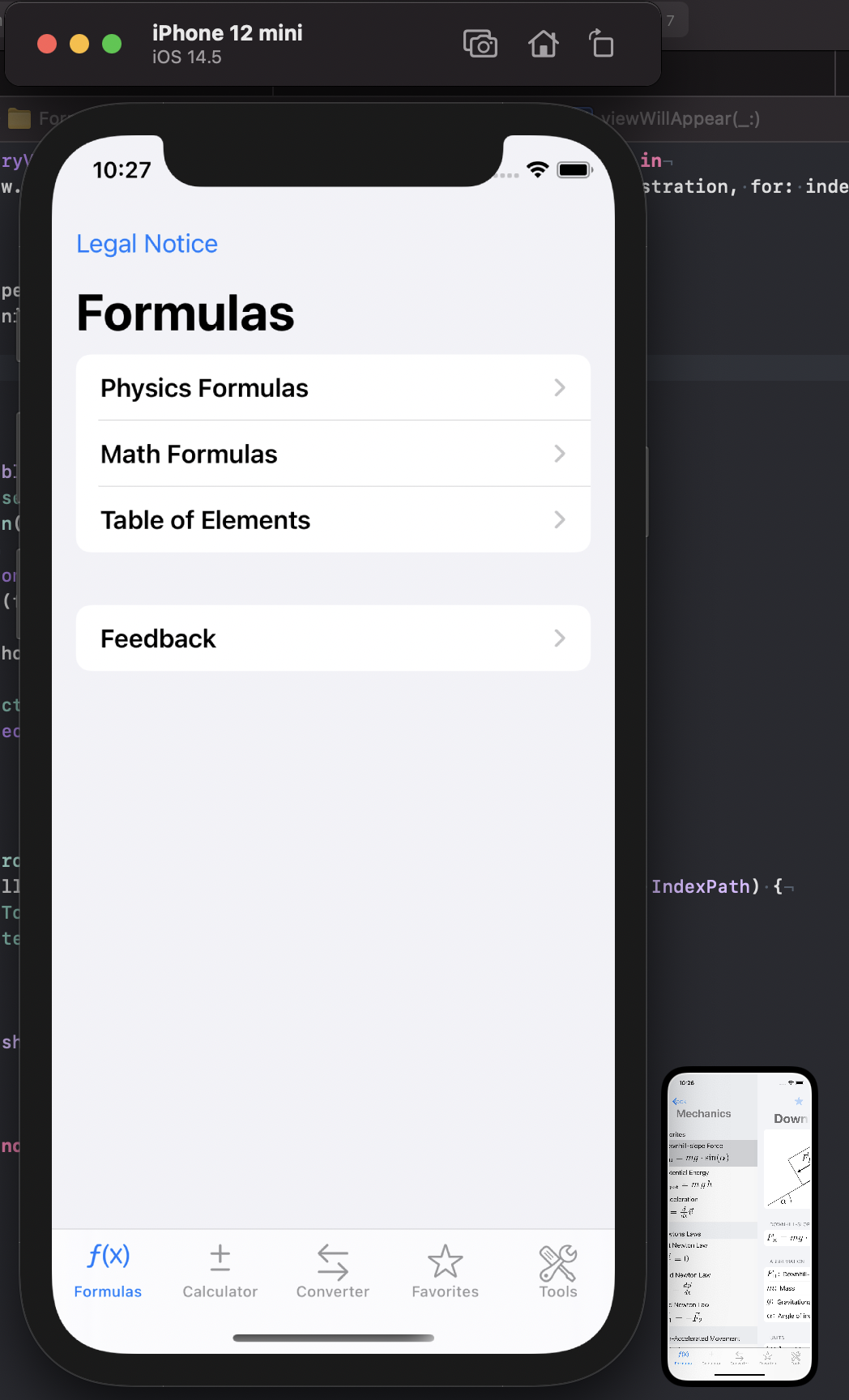849x1400 pixels.
Task: Tap the simulator home button icon
Action: tap(544, 44)
